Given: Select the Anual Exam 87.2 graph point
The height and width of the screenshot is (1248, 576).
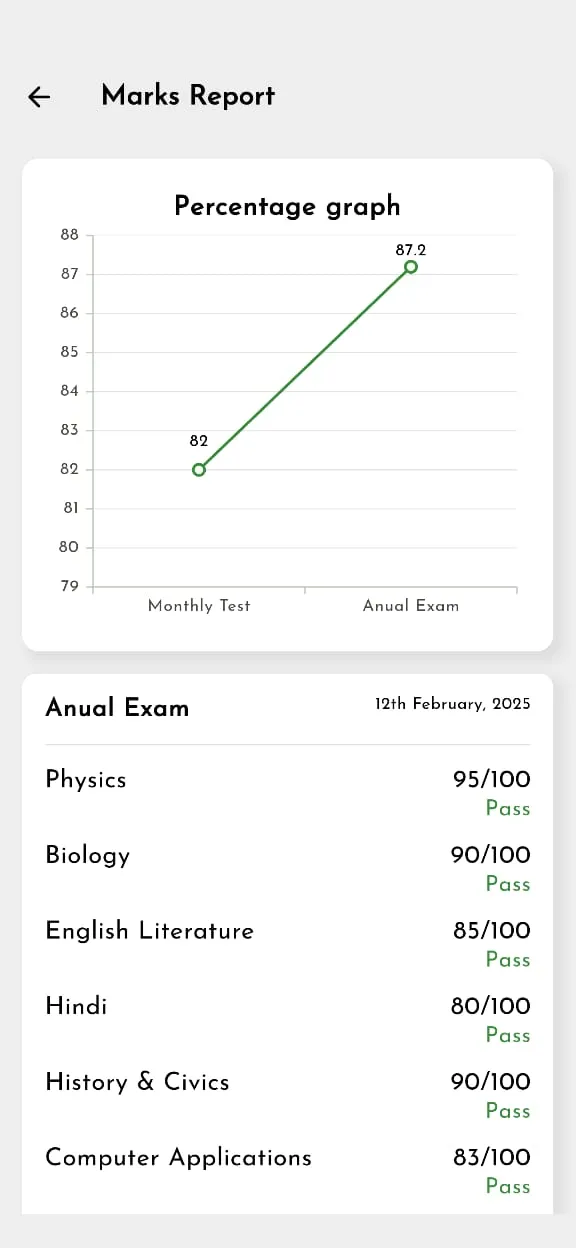Looking at the screenshot, I should pyautogui.click(x=411, y=267).
